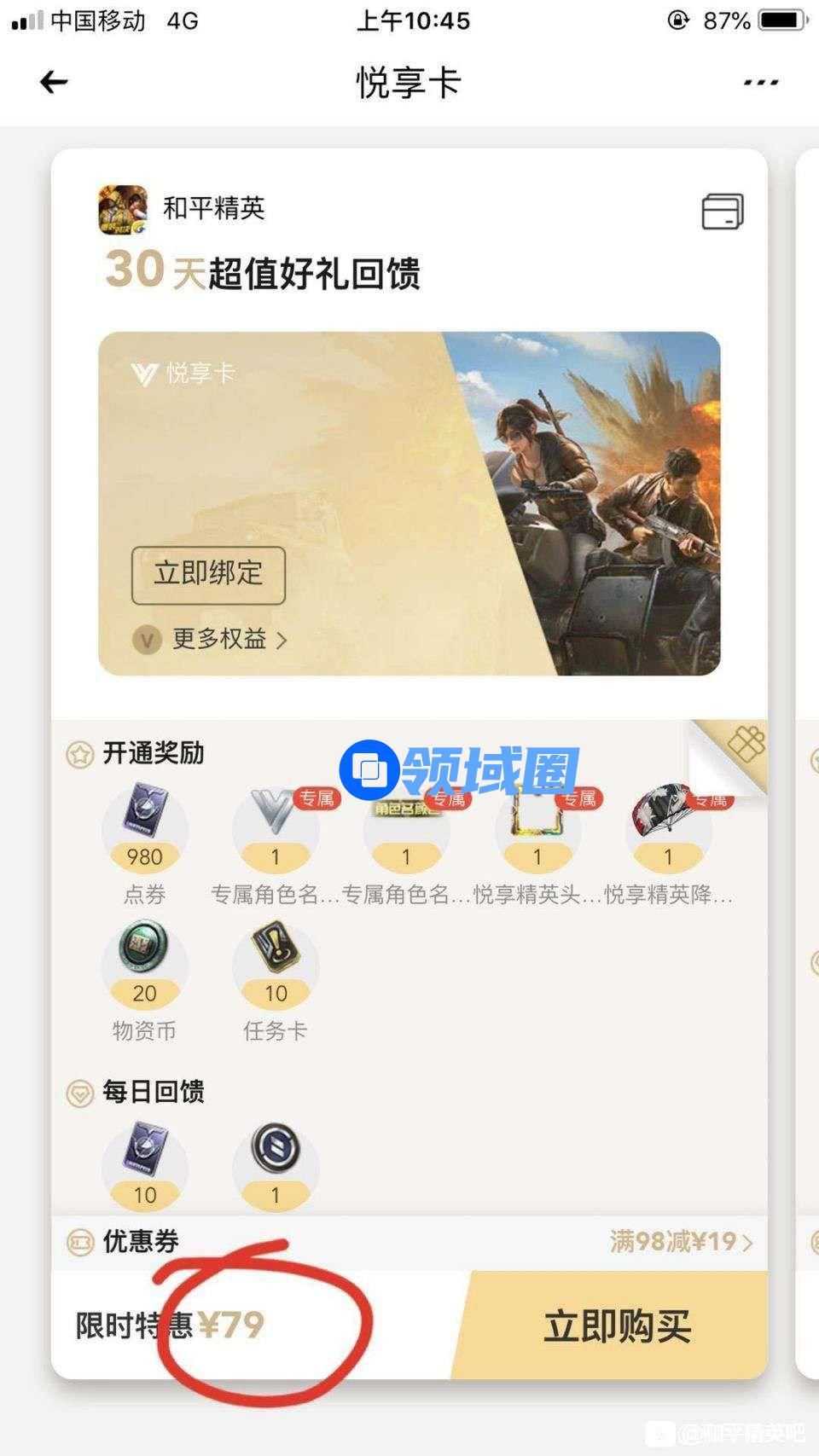Open the three-dot overflow menu
The width and height of the screenshot is (819, 1456).
[x=760, y=83]
